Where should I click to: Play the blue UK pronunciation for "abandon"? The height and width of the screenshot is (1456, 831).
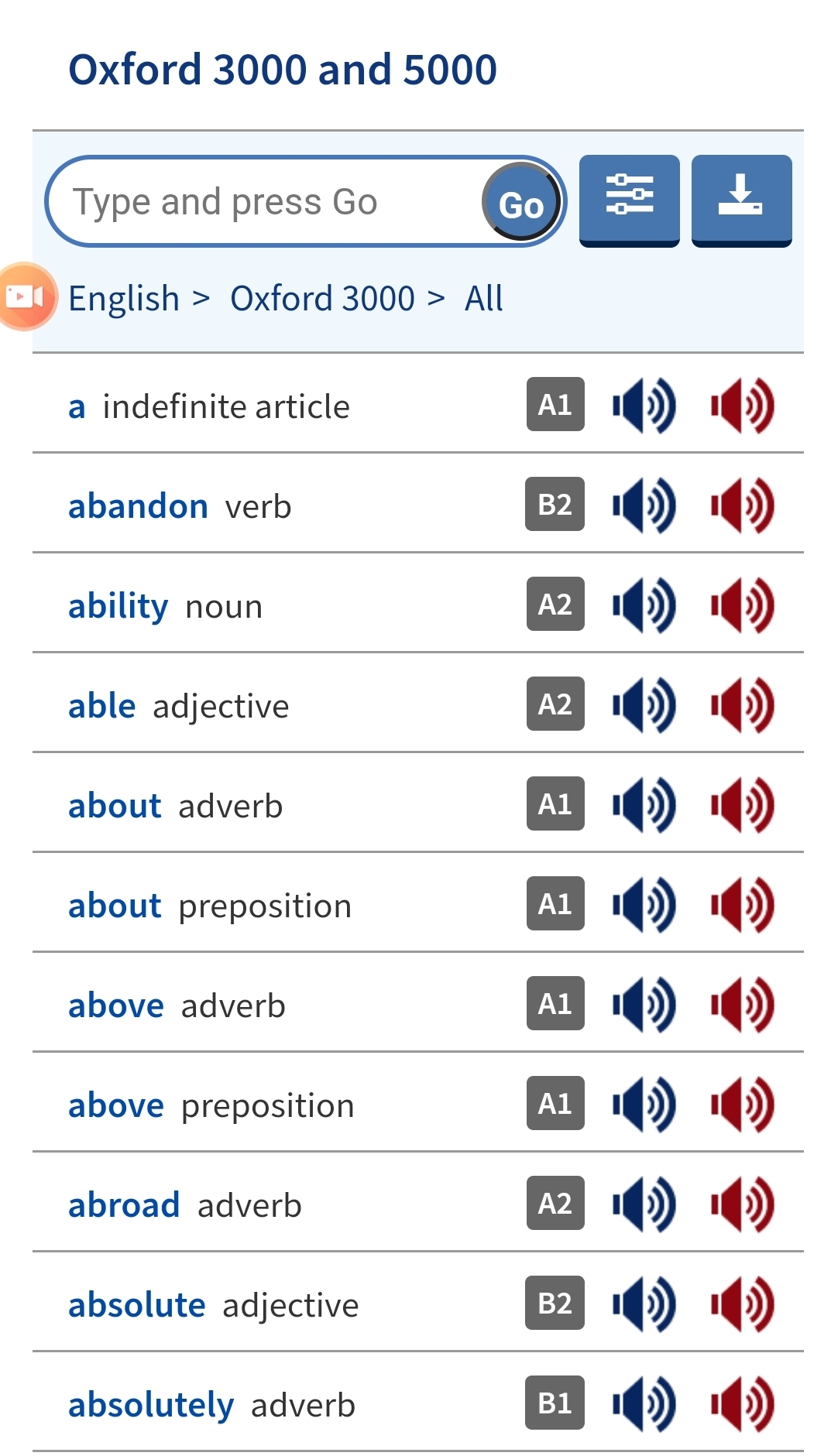coord(643,505)
